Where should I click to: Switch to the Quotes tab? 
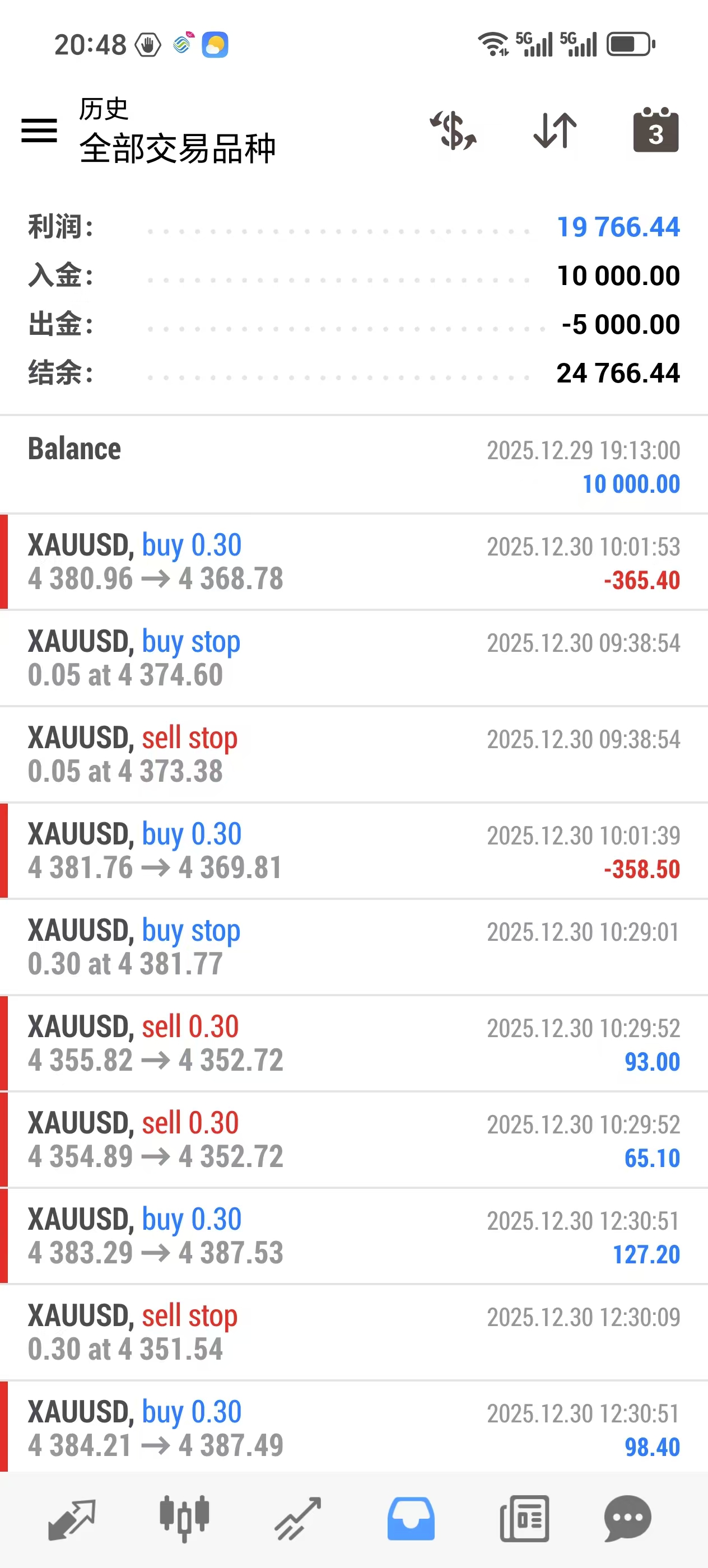coord(72,1519)
